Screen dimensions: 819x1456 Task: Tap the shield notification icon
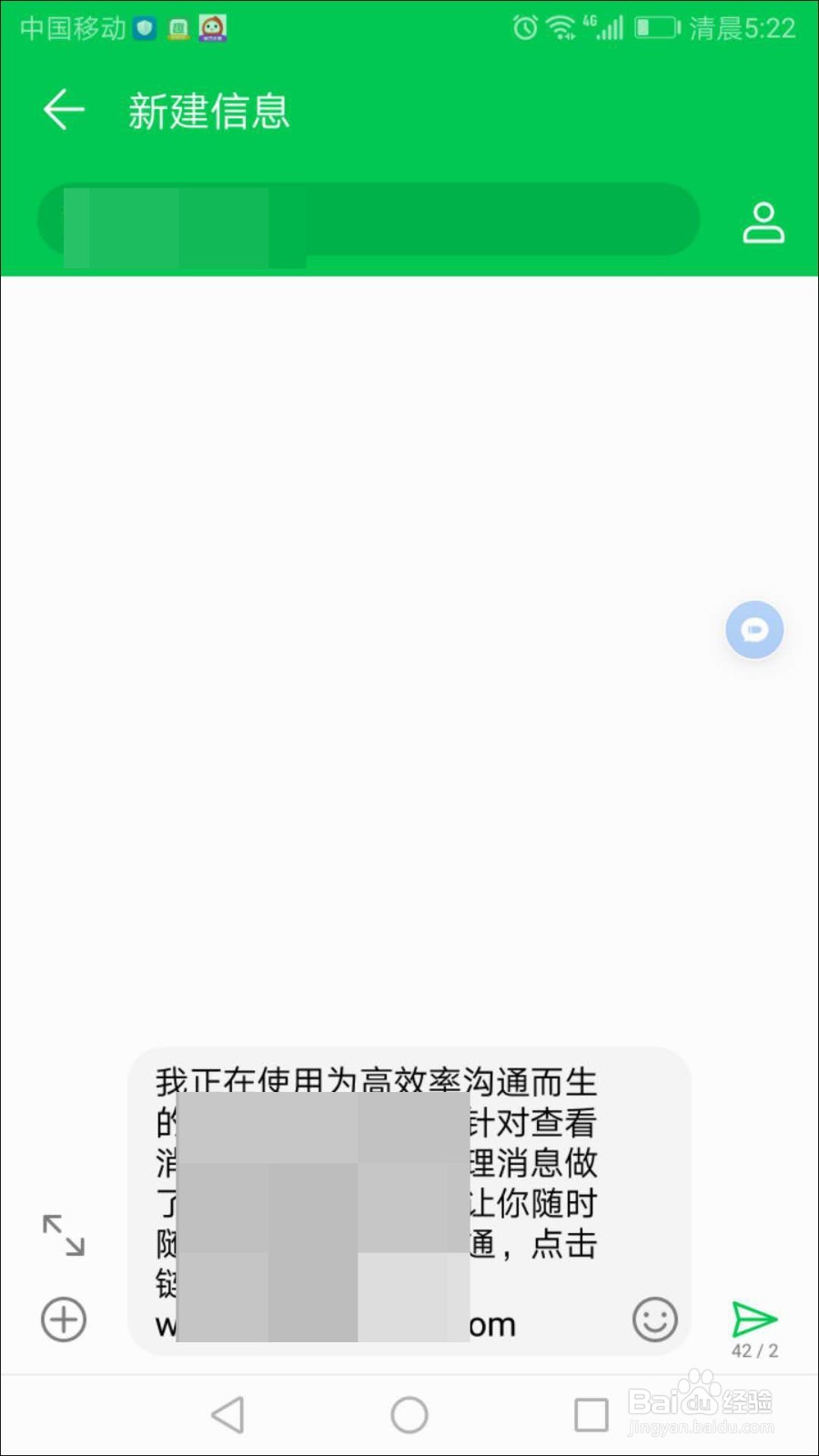[x=144, y=28]
